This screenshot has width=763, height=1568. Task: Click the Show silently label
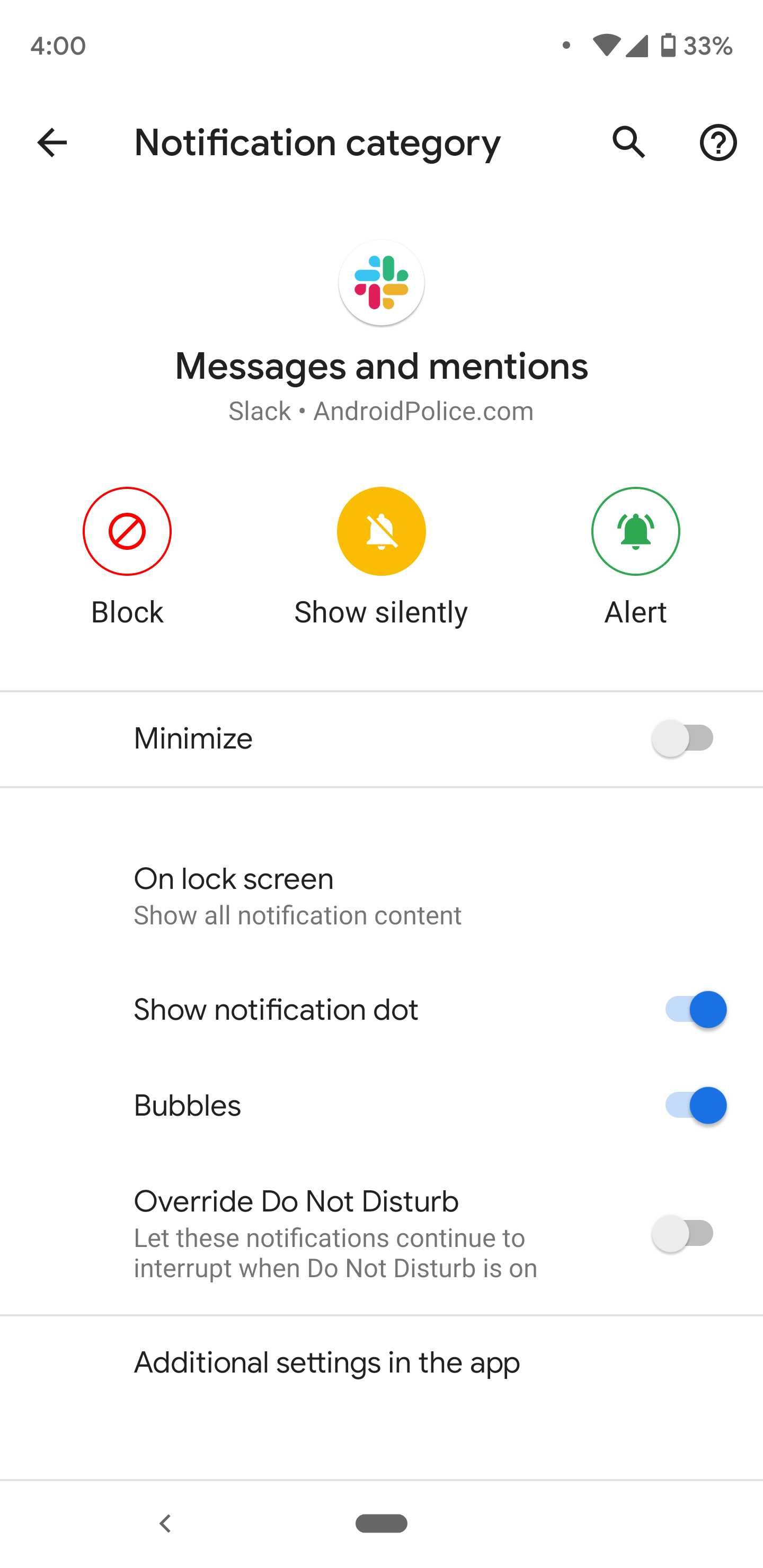pos(381,612)
